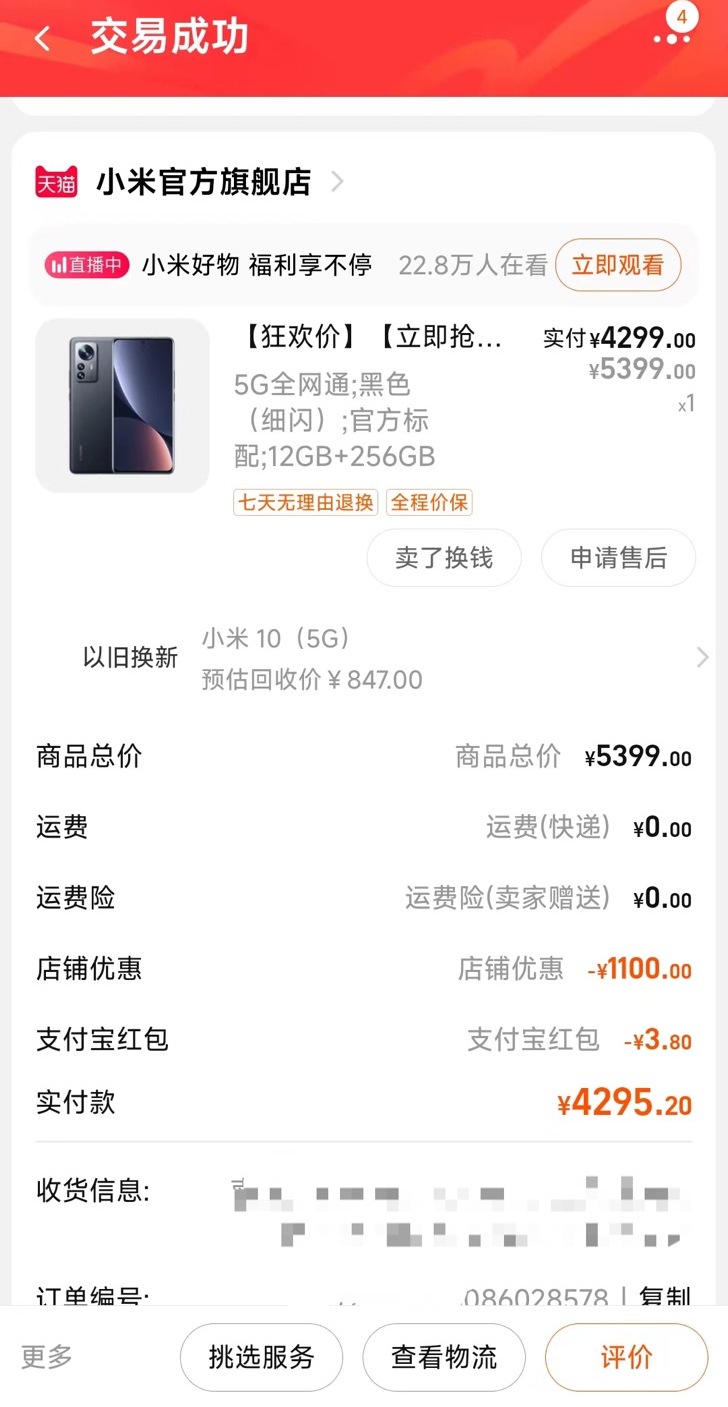The height and width of the screenshot is (1407, 728).
Task: Click the orange 评价 review button
Action: [626, 1357]
